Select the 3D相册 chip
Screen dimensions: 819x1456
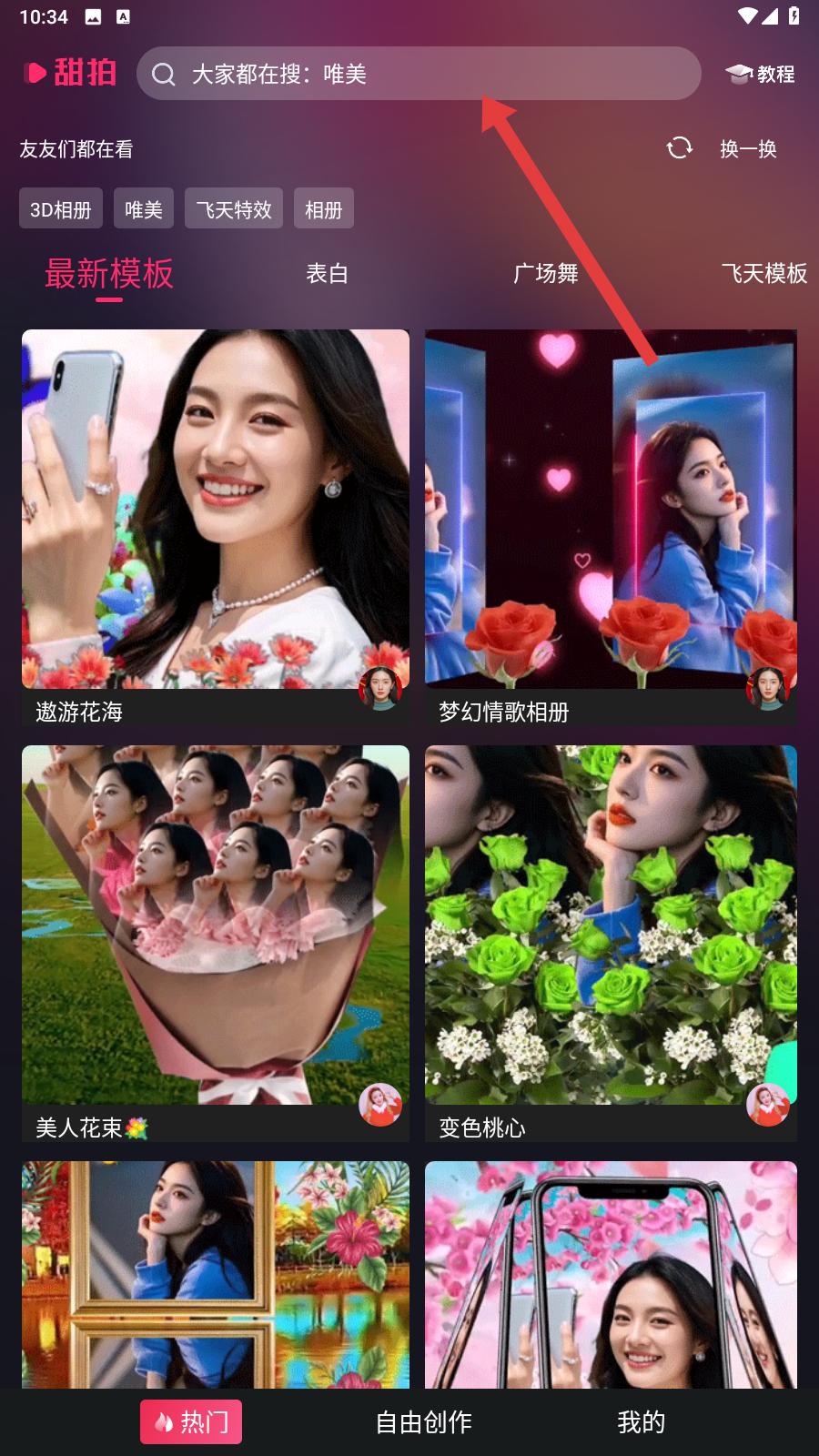[x=61, y=209]
